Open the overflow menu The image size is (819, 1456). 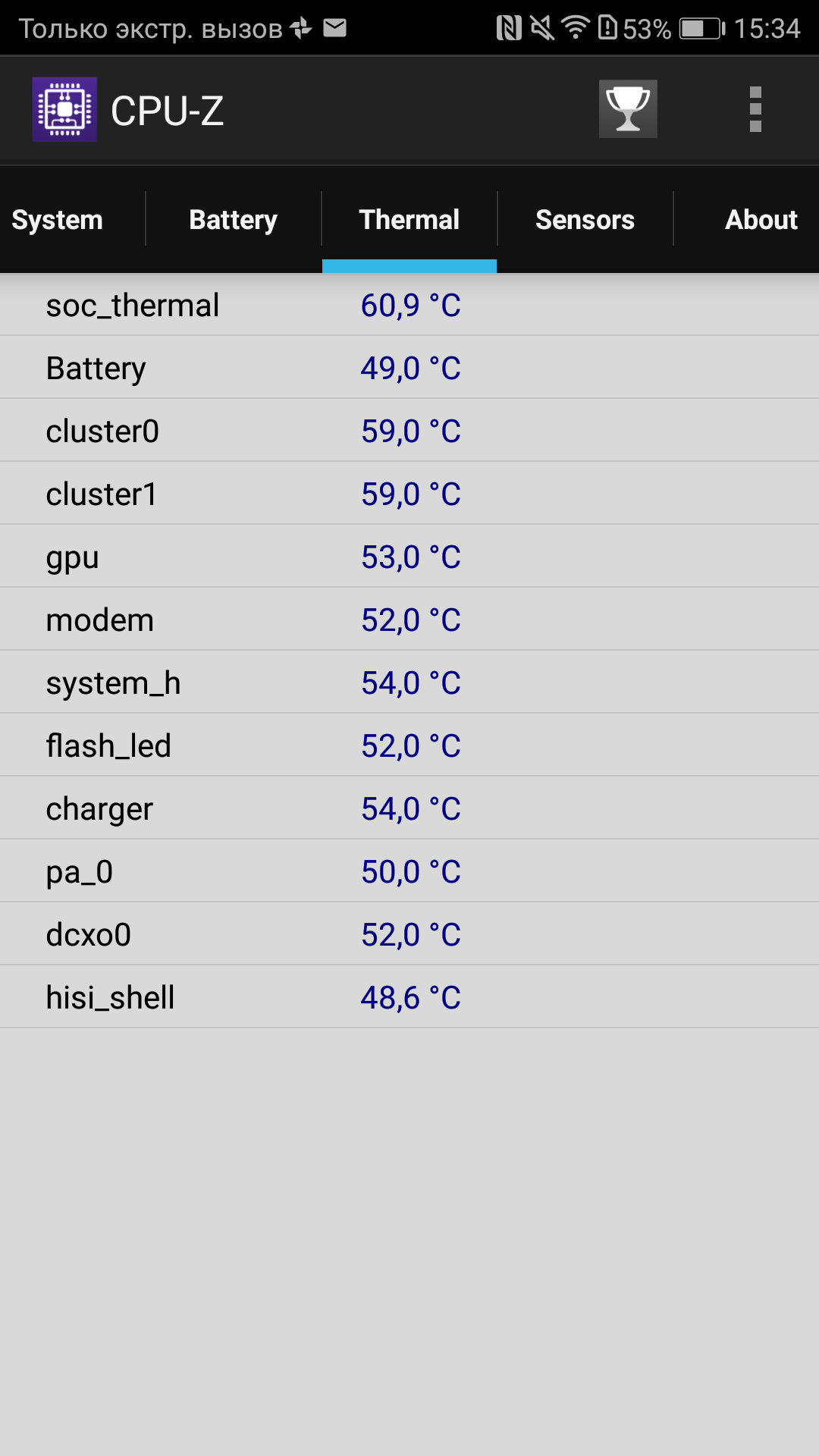pyautogui.click(x=755, y=109)
